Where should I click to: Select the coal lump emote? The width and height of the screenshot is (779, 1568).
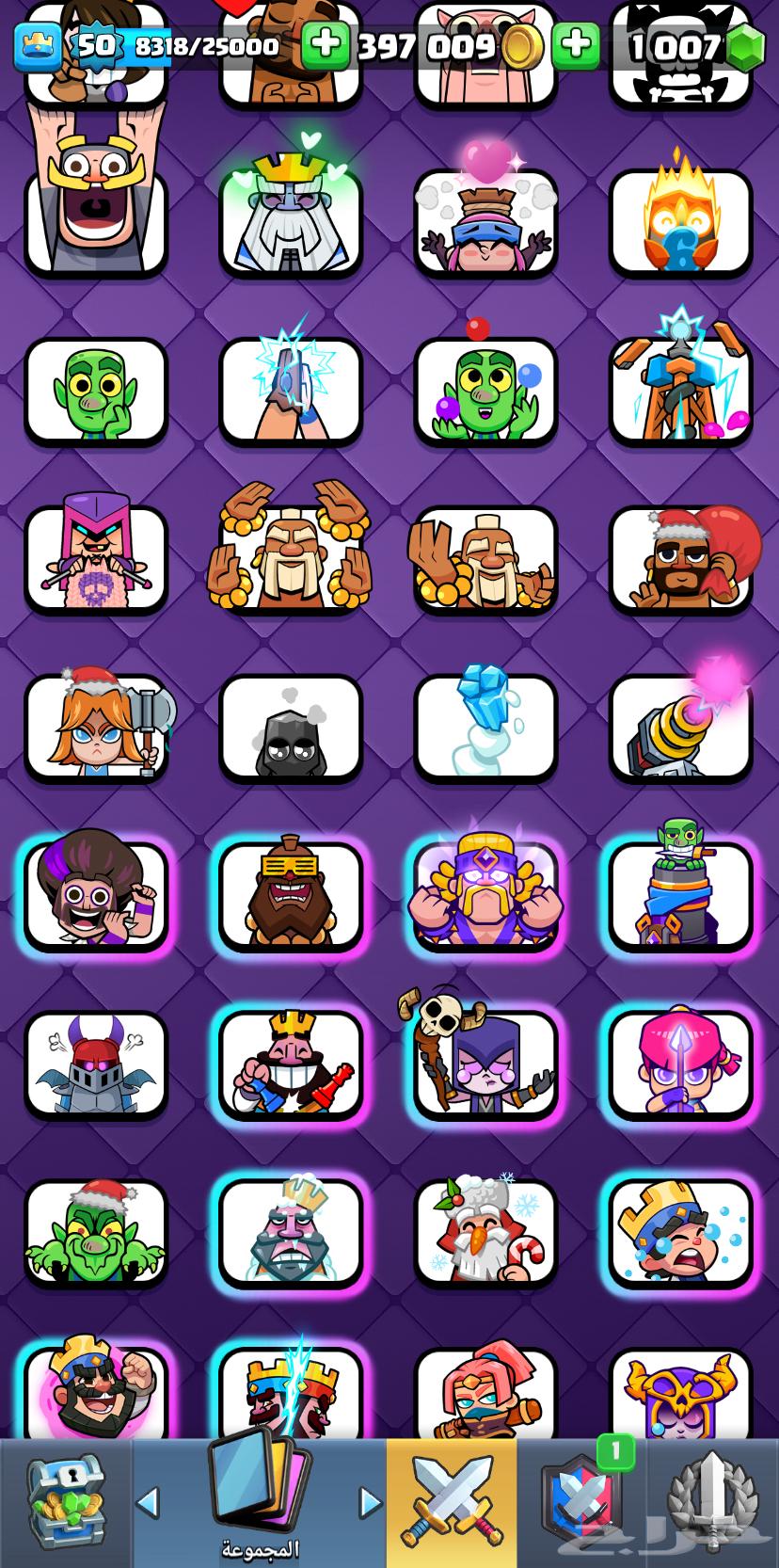[291, 728]
